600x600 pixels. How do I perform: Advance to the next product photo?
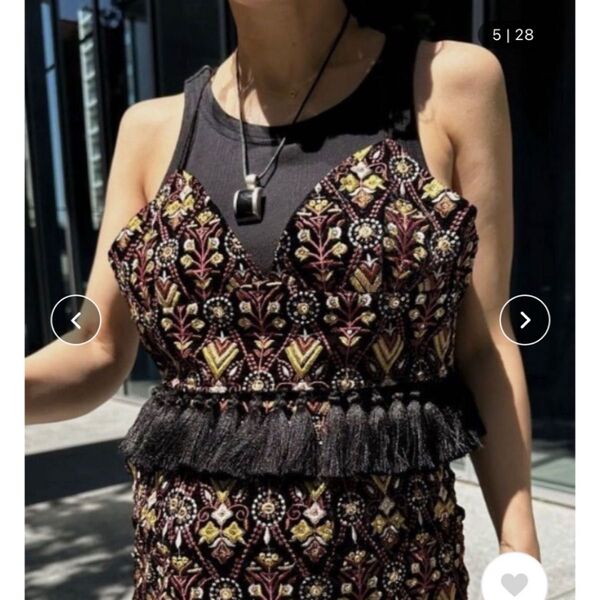pos(524,320)
